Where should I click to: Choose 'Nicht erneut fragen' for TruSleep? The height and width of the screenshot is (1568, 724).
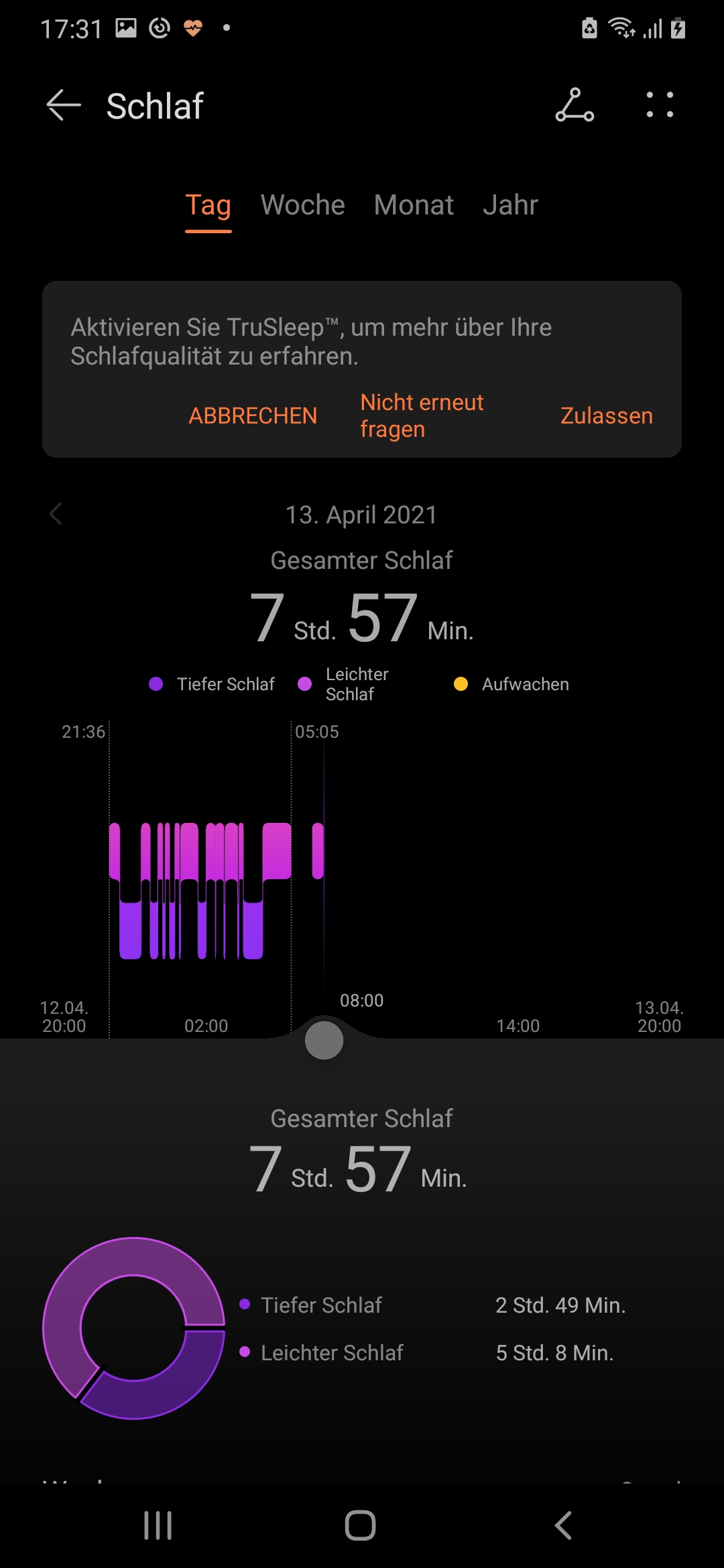tap(422, 415)
